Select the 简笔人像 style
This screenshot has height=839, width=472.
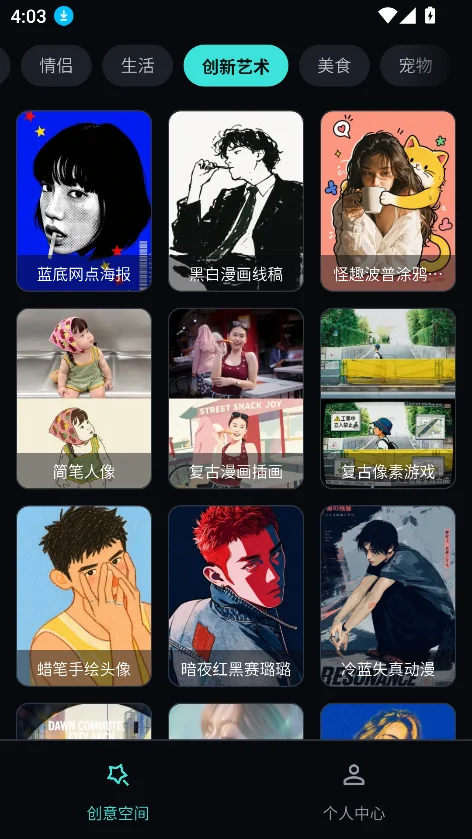pyautogui.click(x=84, y=399)
